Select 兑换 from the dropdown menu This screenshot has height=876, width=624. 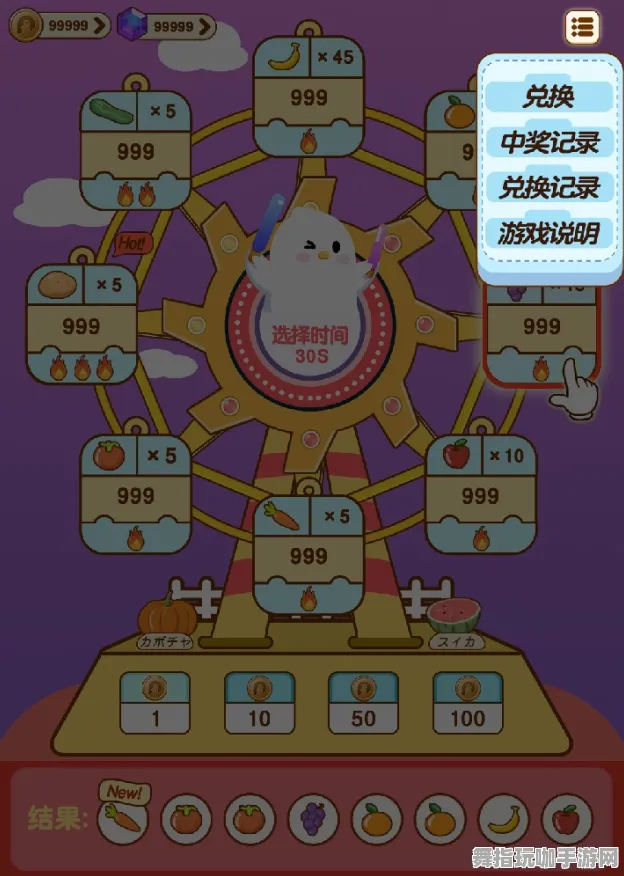548,98
